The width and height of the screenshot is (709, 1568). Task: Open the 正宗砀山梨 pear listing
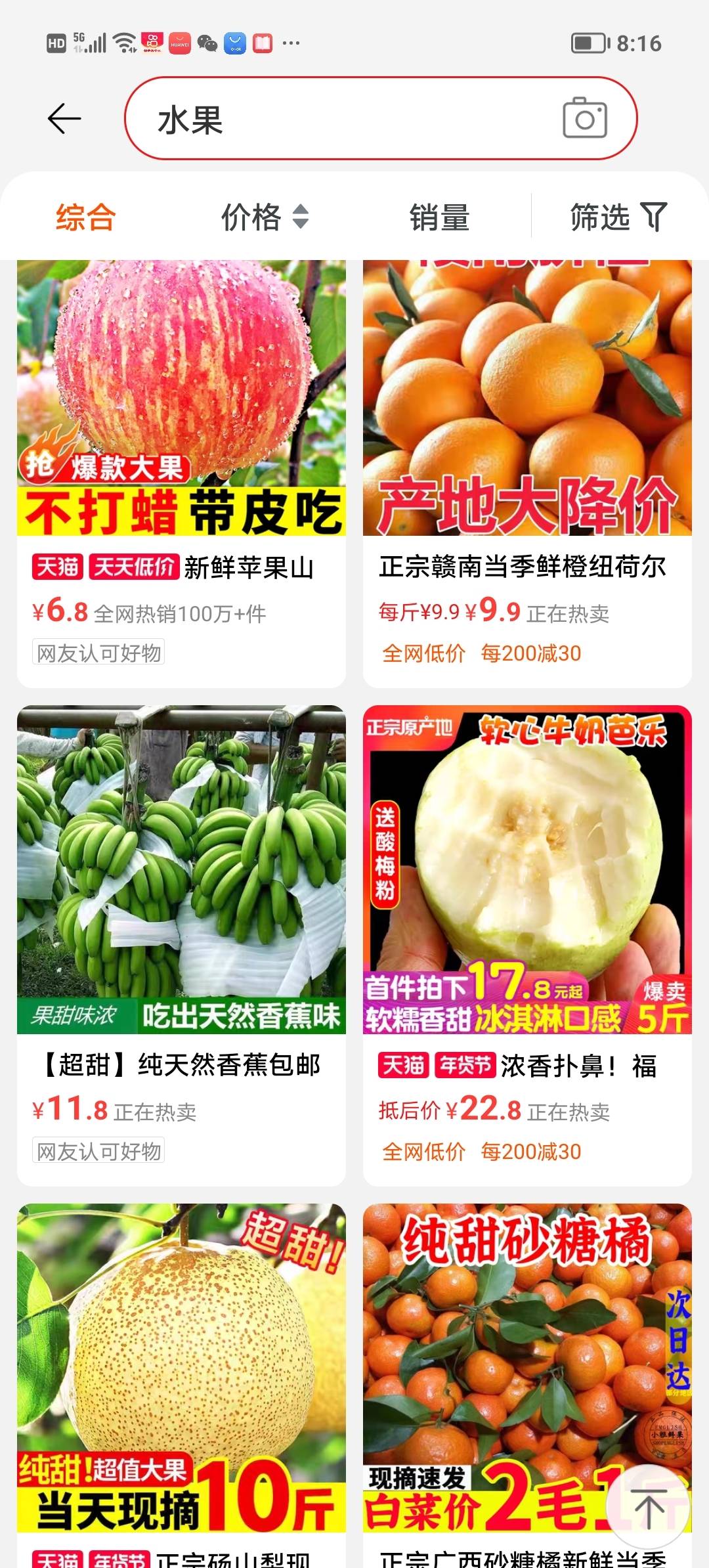coord(181,1379)
